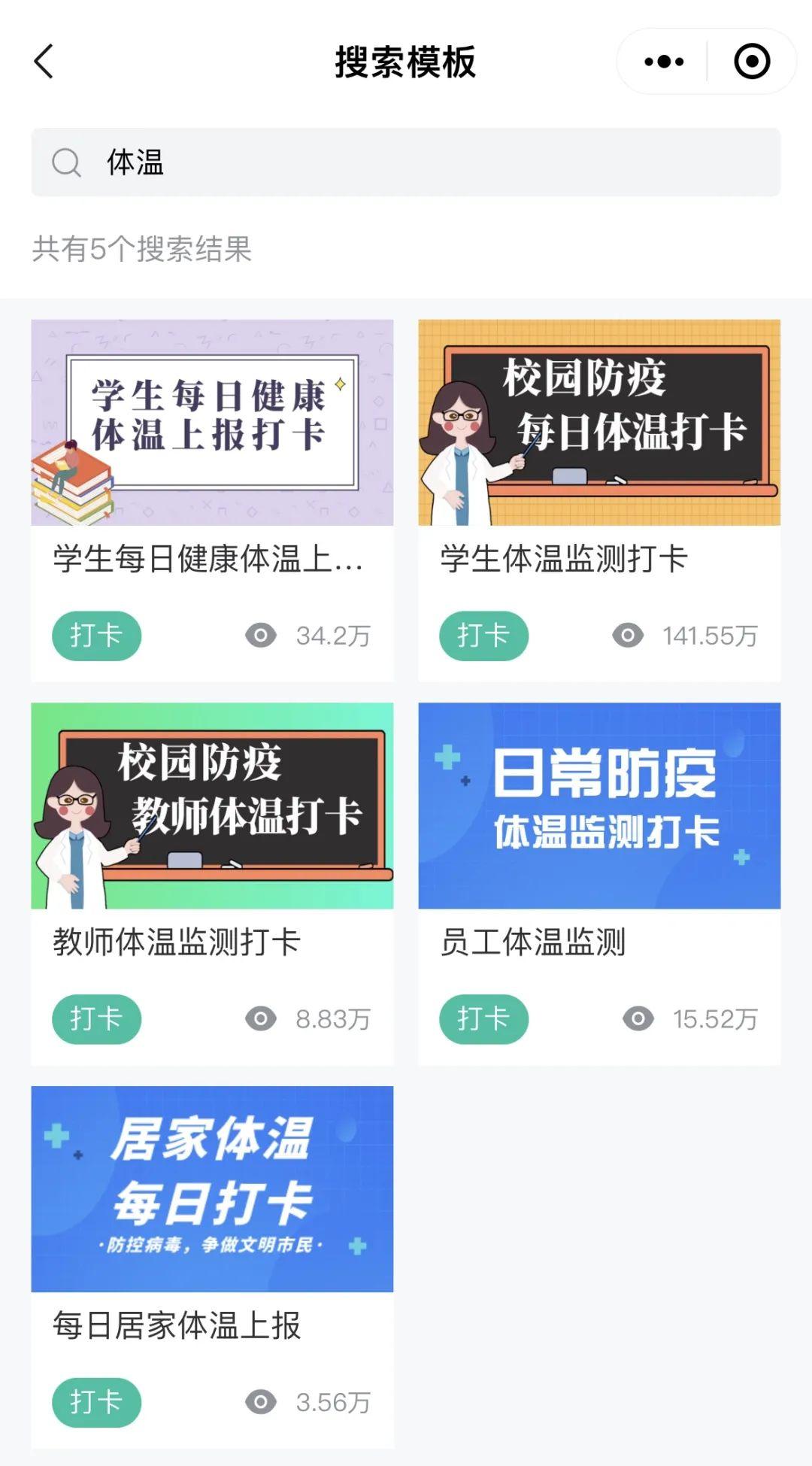The width and height of the screenshot is (812, 1466).
Task: Open the 教师体温监测打卡 title entry
Action: click(x=175, y=943)
